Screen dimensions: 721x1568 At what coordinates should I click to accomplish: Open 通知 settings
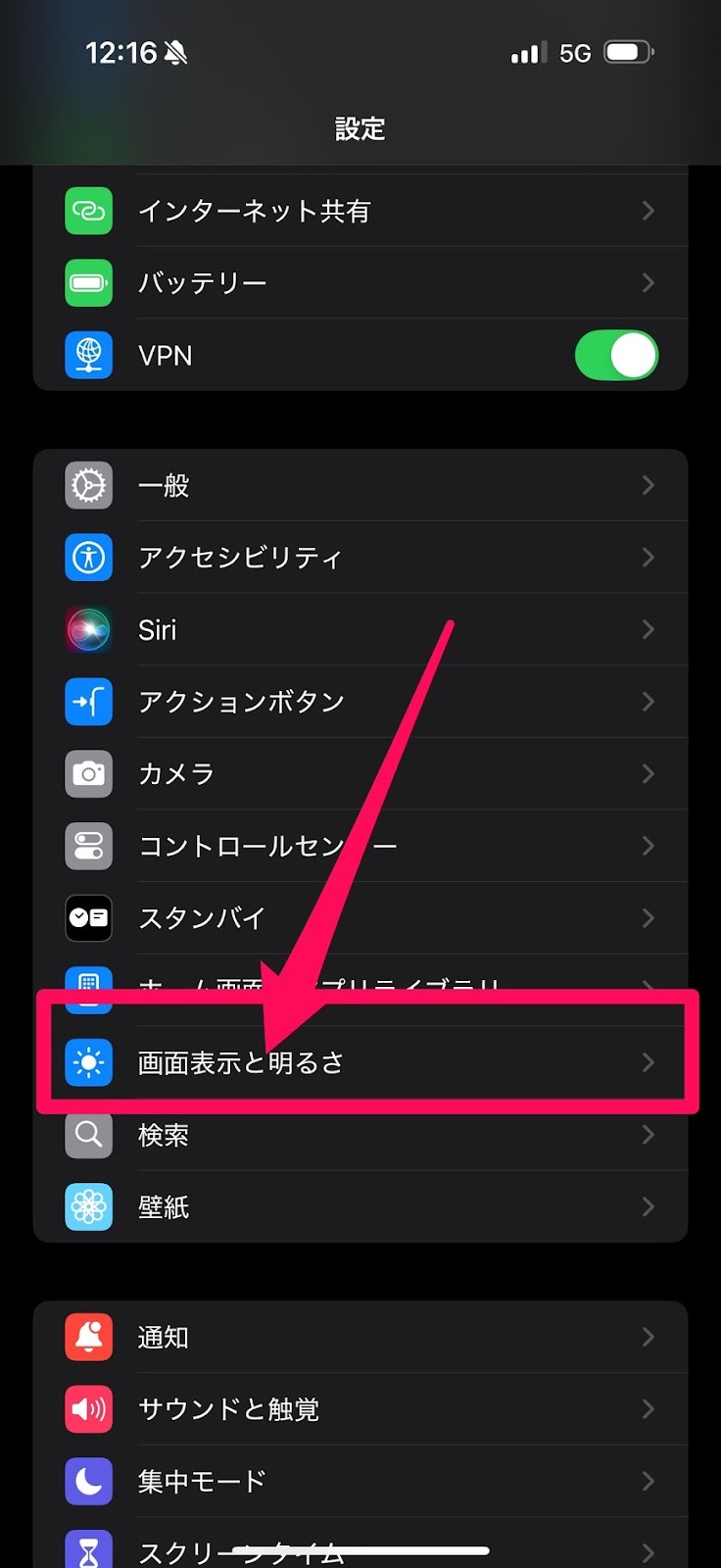(360, 1337)
